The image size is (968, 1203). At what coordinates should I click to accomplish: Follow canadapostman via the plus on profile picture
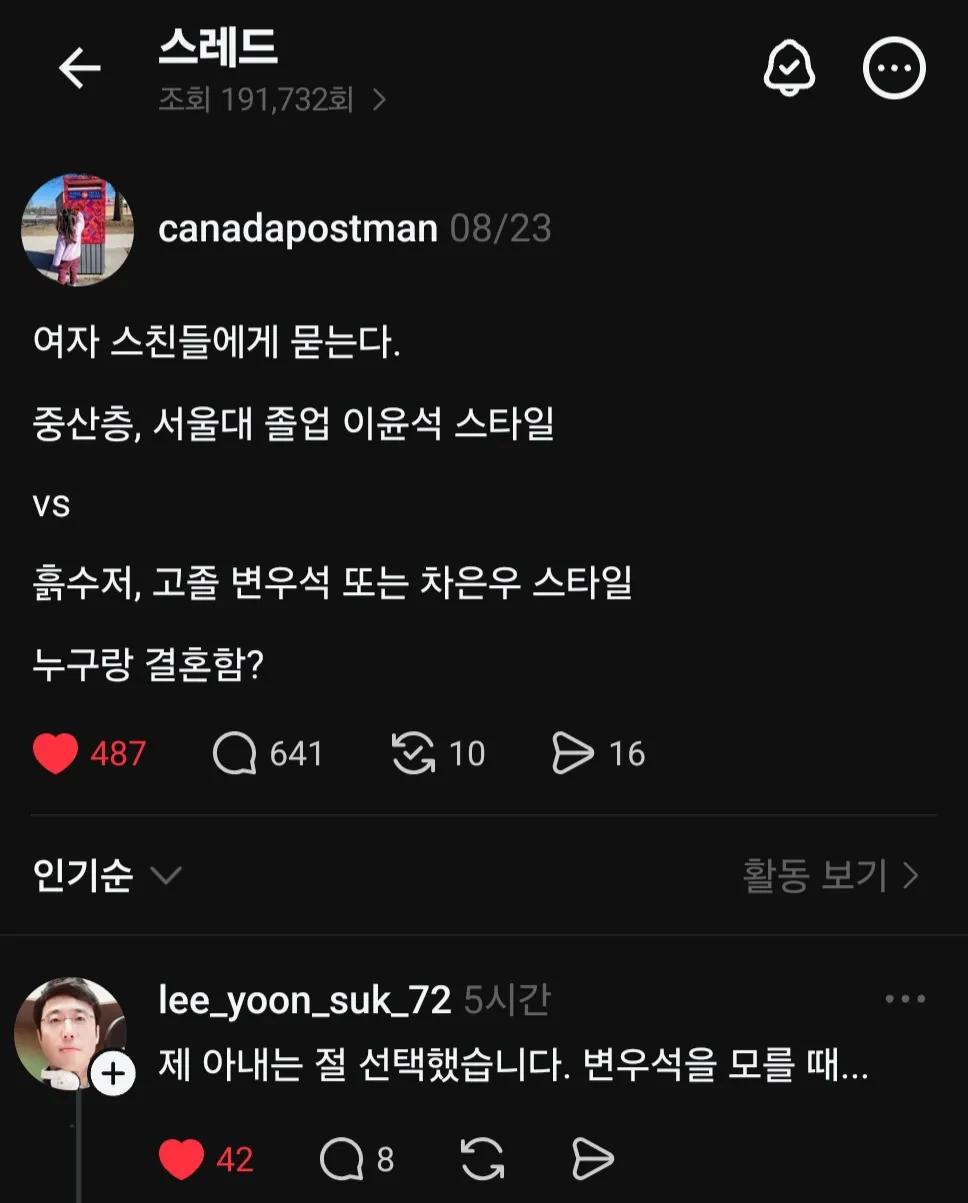(x=115, y=1072)
